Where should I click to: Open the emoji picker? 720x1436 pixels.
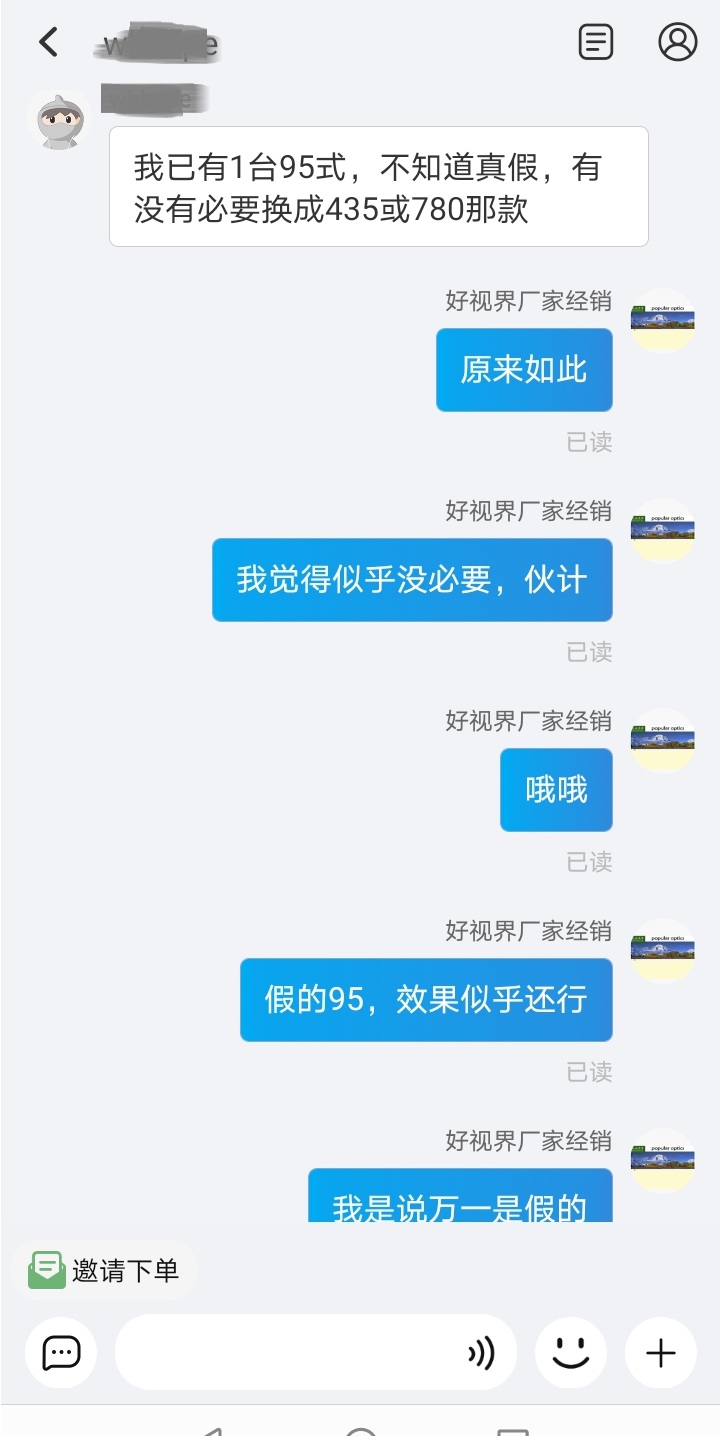pyautogui.click(x=571, y=1353)
